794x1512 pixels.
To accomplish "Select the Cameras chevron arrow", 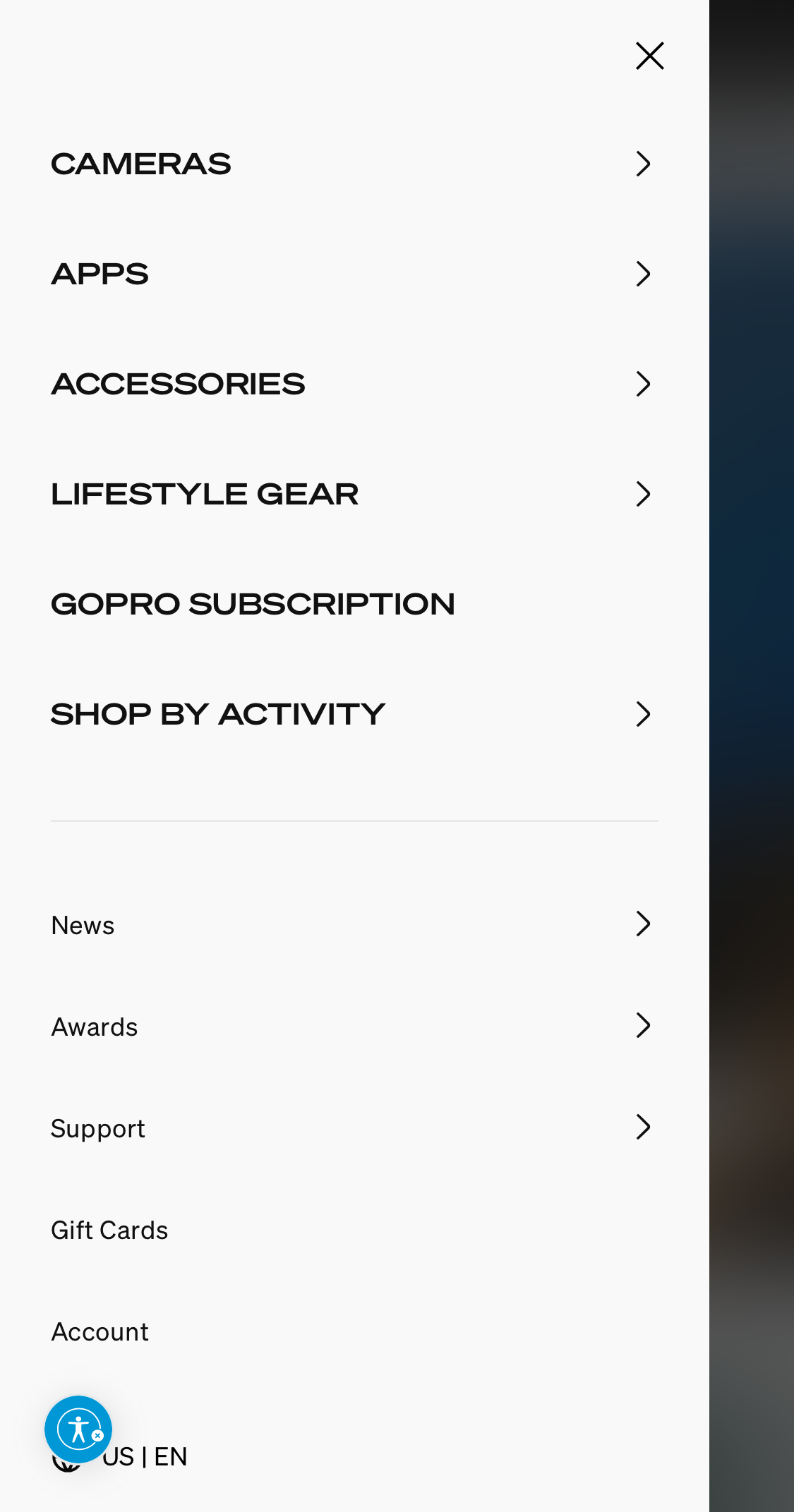I will coord(642,164).
